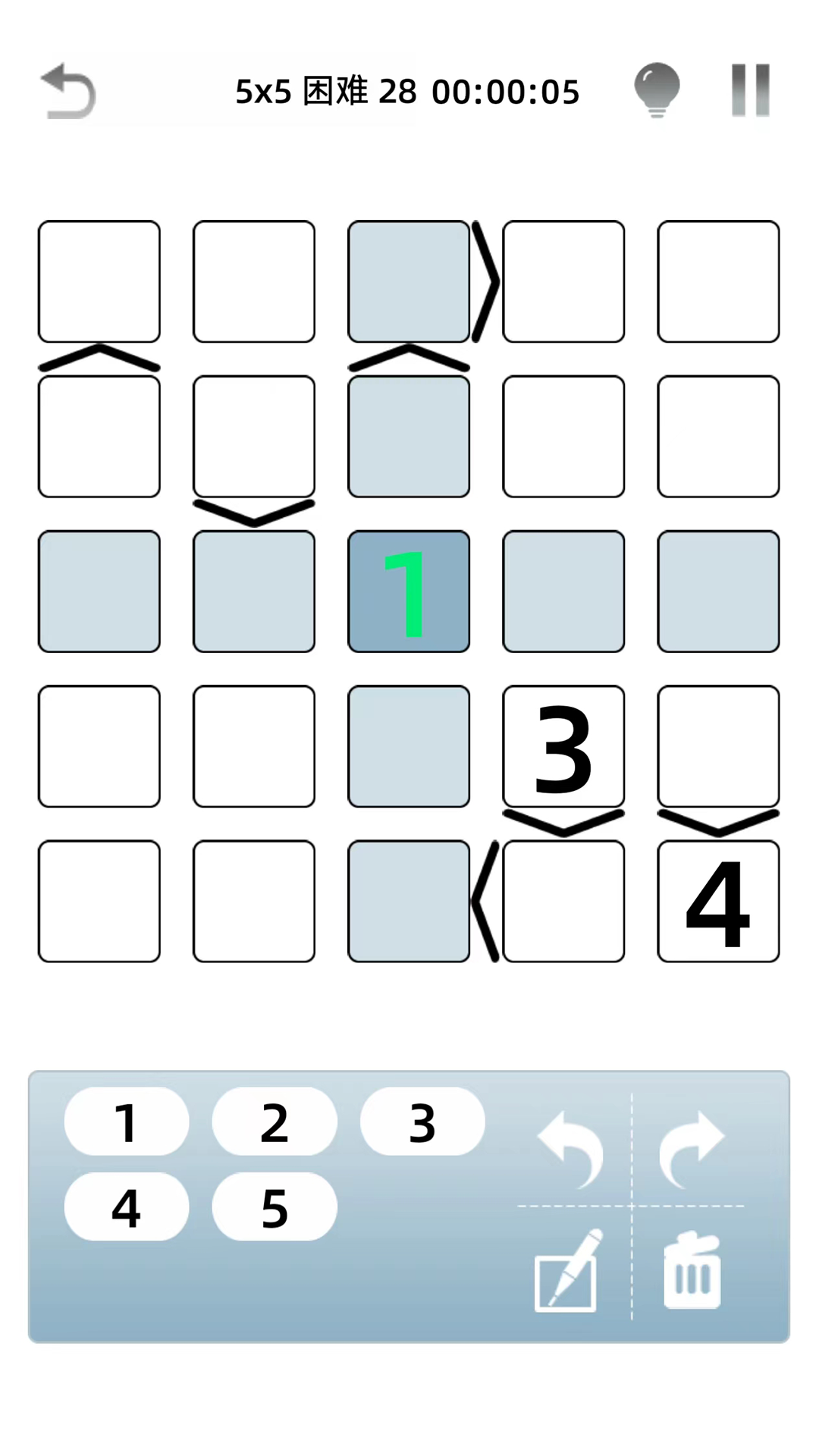Go back using the return arrow
The width and height of the screenshot is (819, 1456).
pos(68,91)
